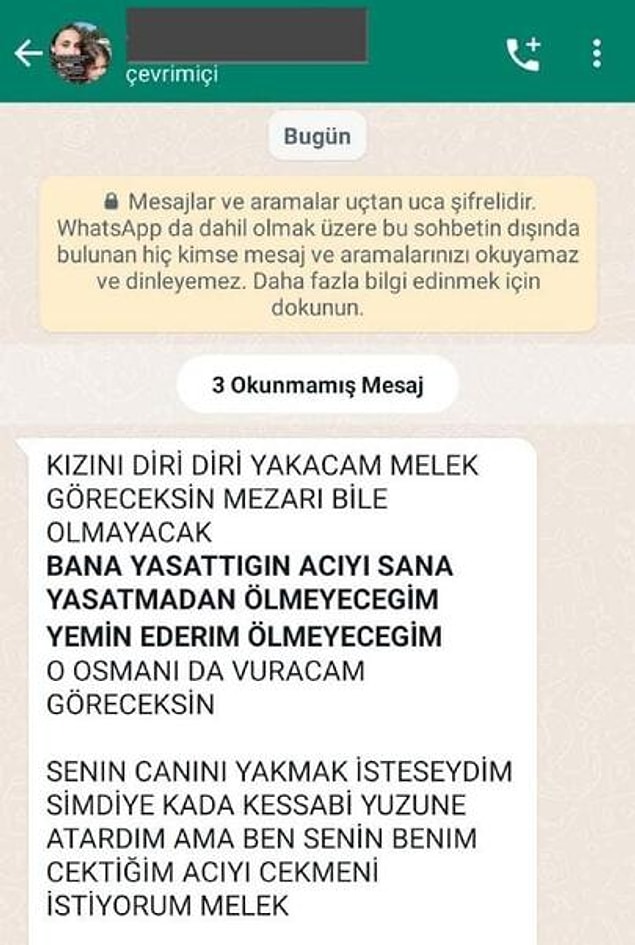635x945 pixels.
Task: Start a new call
Action: pos(523,53)
